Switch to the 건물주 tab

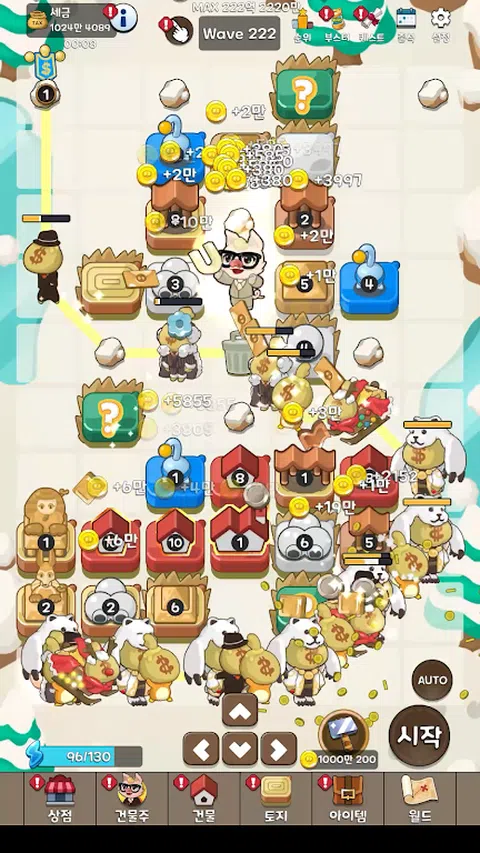tap(132, 798)
